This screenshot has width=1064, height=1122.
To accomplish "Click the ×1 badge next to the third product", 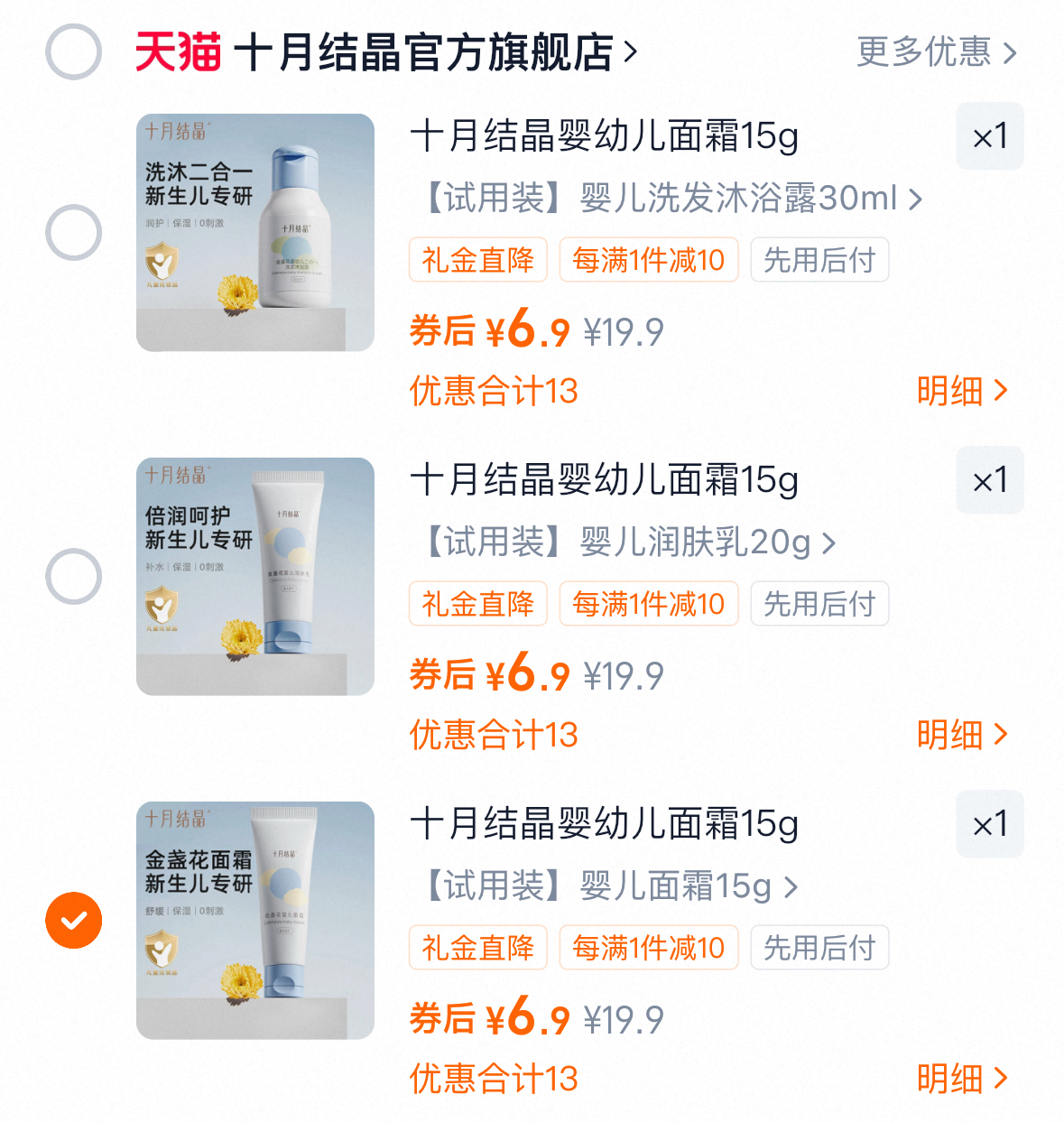I will coord(989,824).
